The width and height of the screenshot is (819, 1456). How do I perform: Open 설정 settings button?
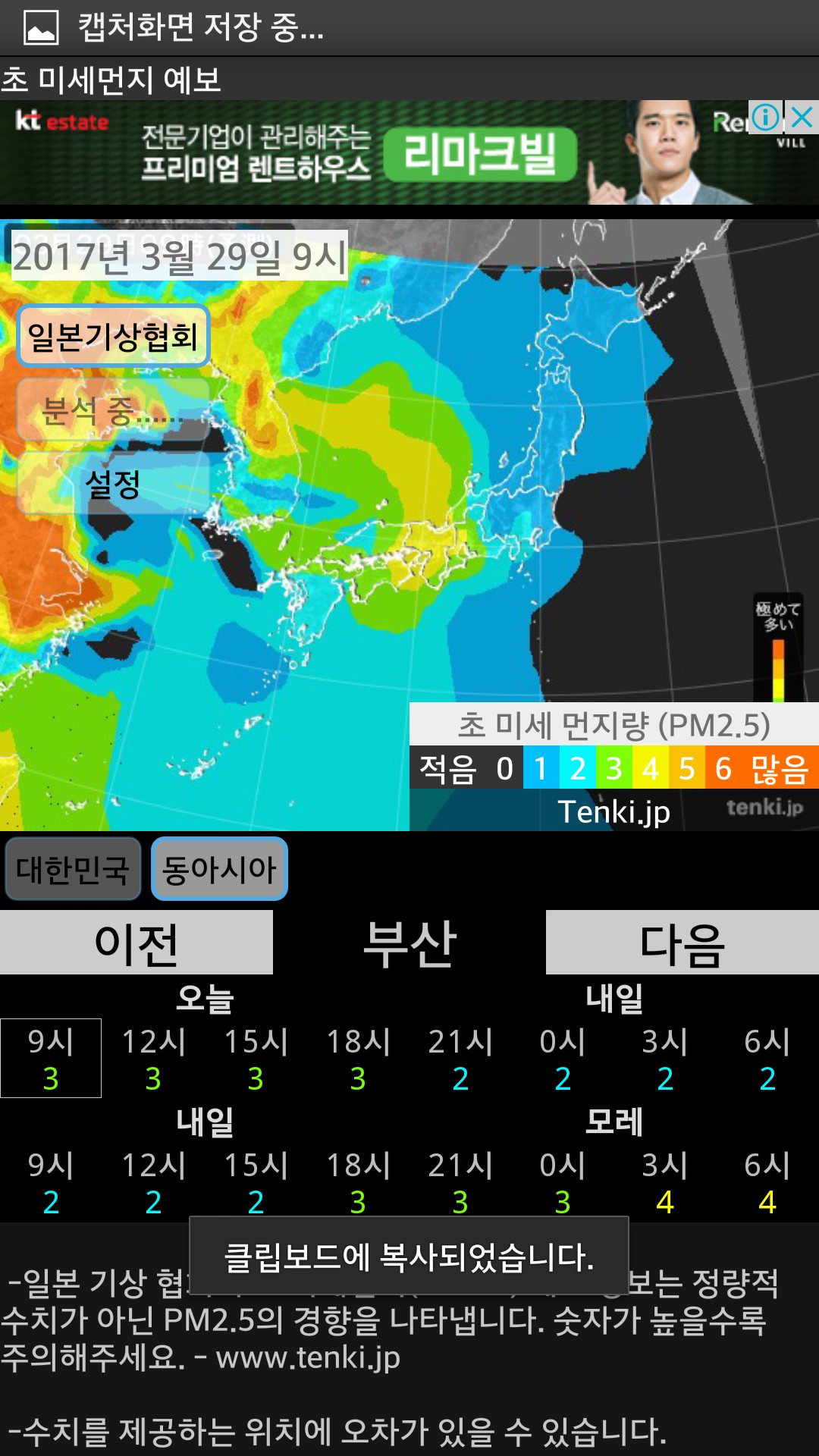[113, 484]
